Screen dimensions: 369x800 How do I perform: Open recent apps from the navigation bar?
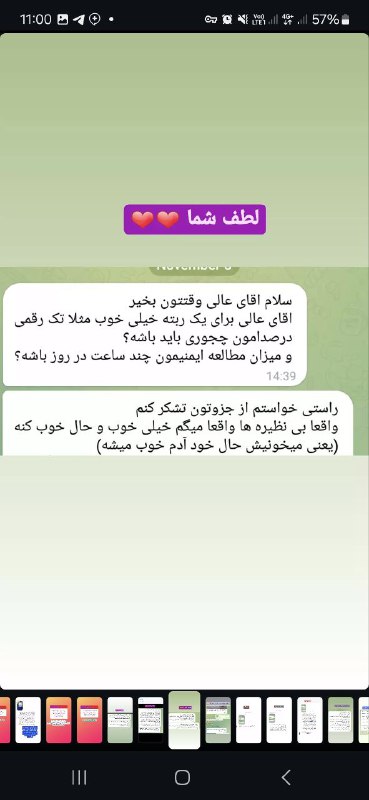point(79,778)
